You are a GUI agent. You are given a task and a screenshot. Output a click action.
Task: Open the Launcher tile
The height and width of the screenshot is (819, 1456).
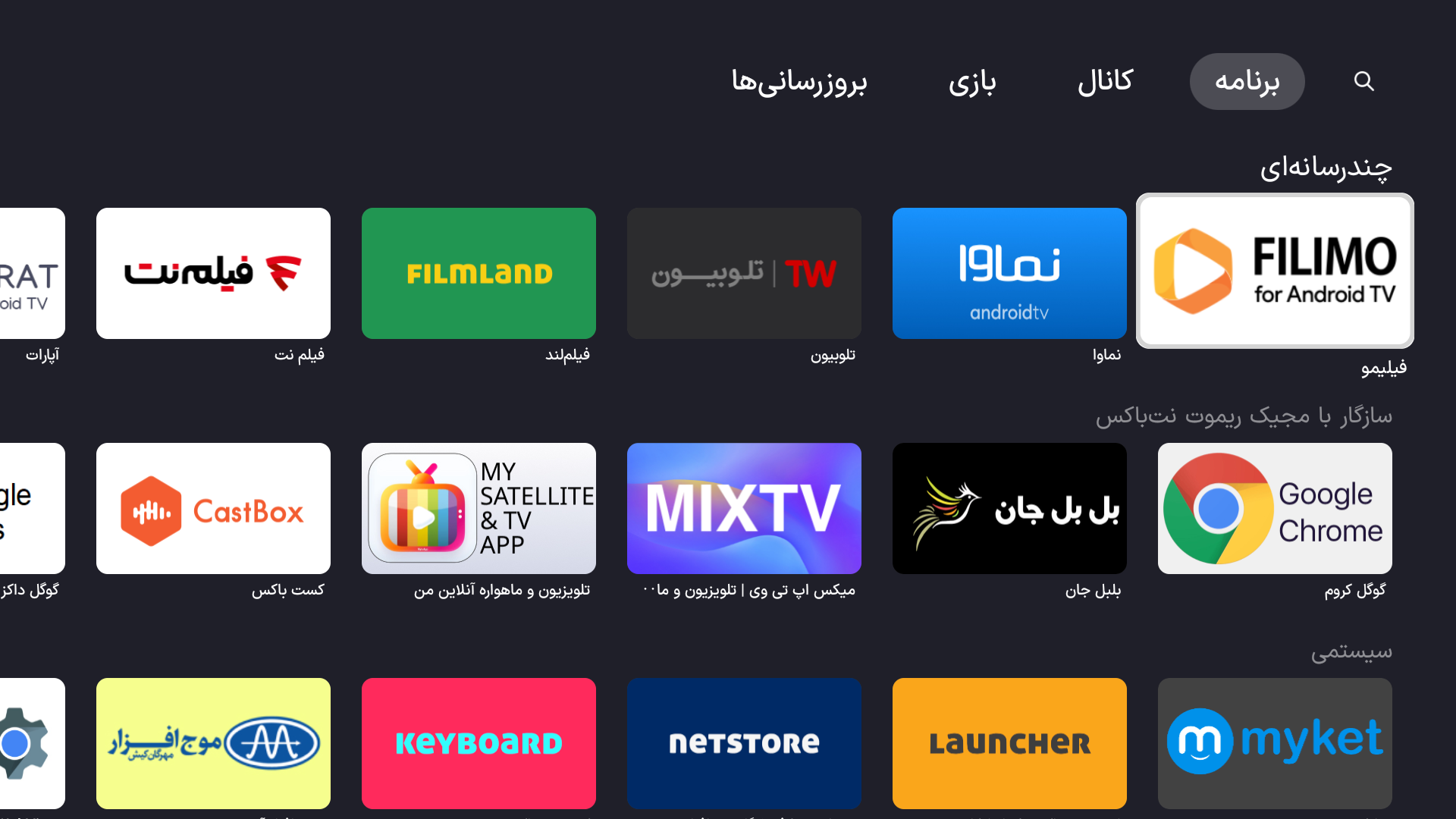point(1009,743)
